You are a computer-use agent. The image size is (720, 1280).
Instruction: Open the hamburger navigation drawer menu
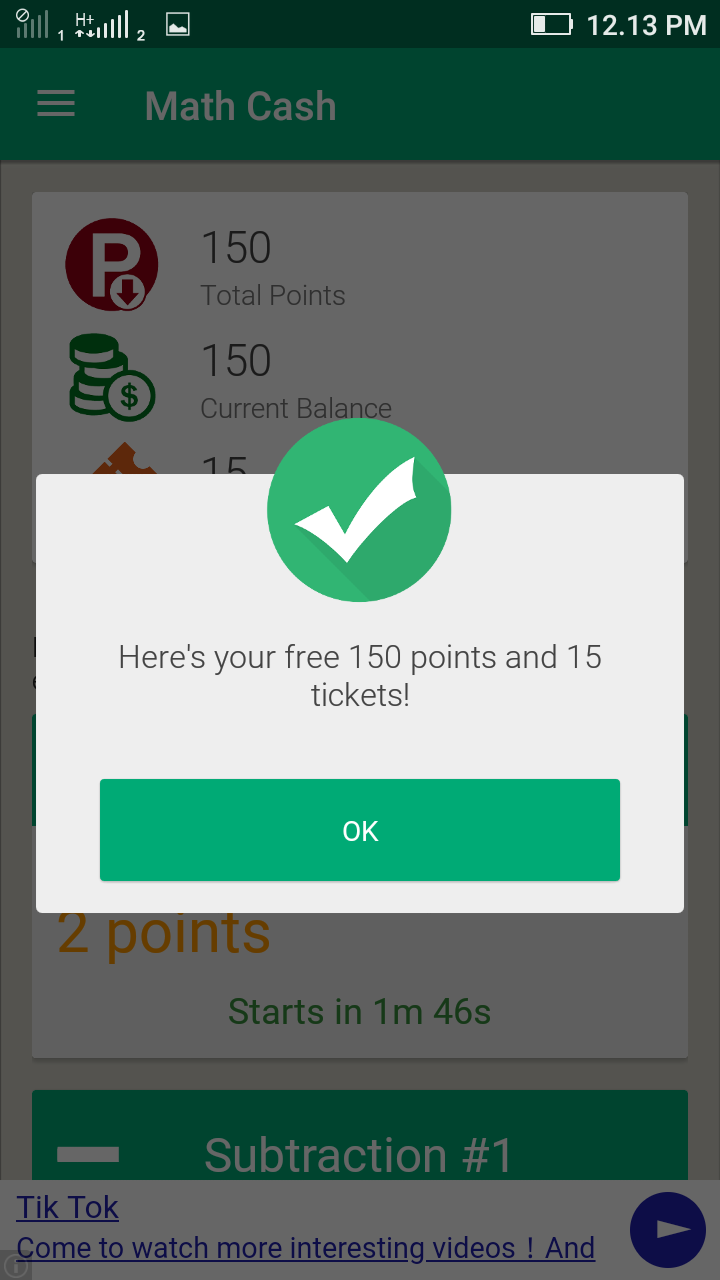[x=56, y=105]
